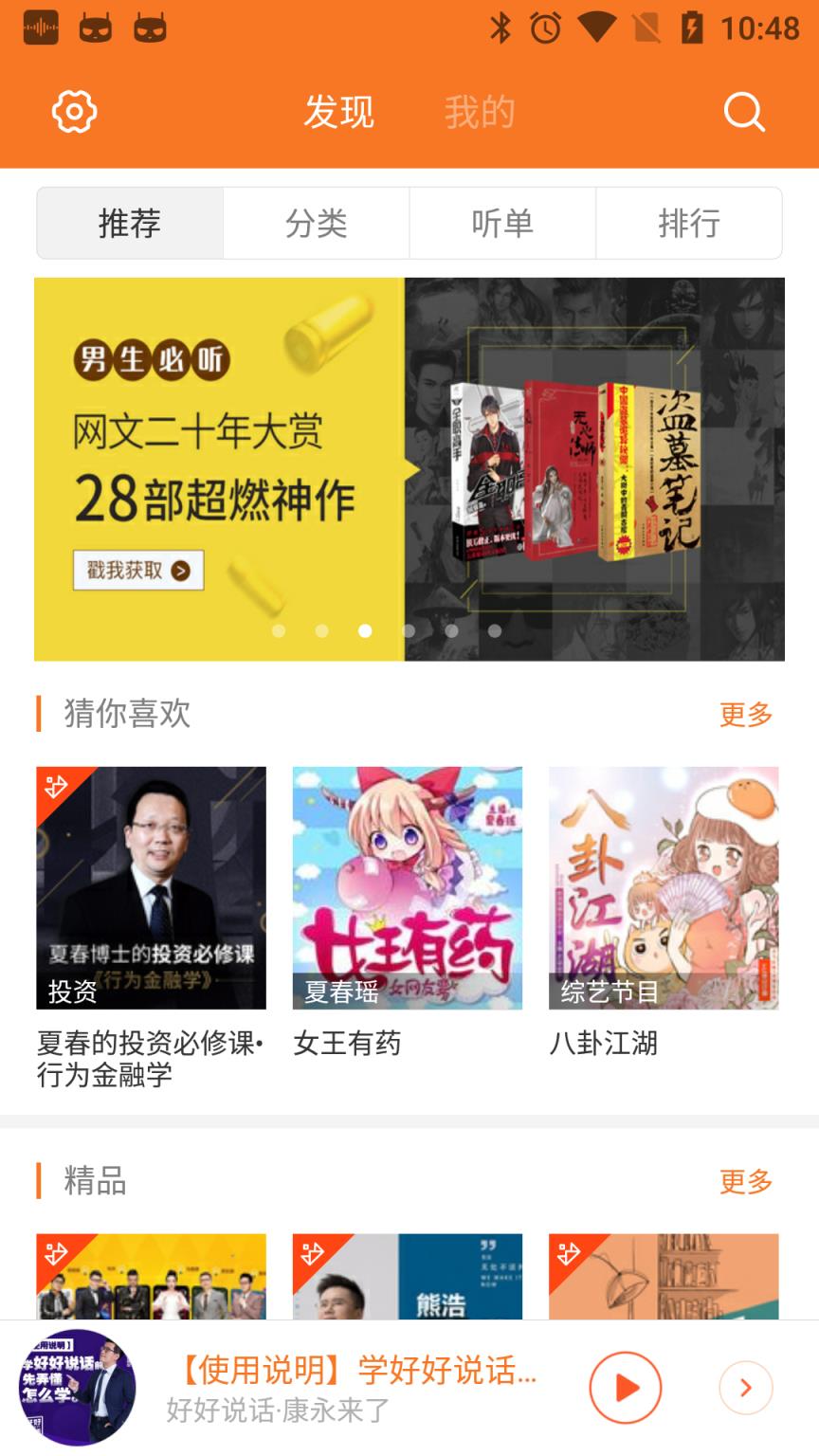Tap the play button on the mini player

pos(624,1386)
